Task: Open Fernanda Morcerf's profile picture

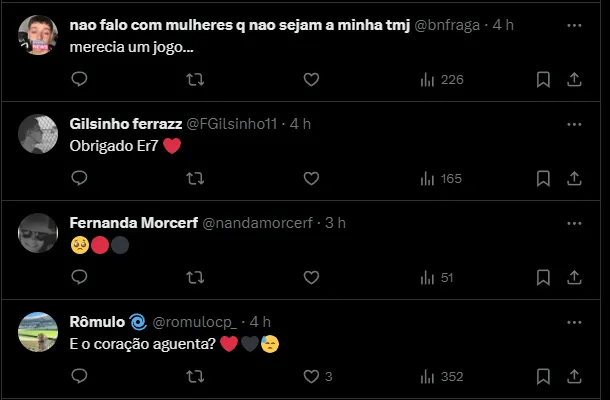Action: 38,233
